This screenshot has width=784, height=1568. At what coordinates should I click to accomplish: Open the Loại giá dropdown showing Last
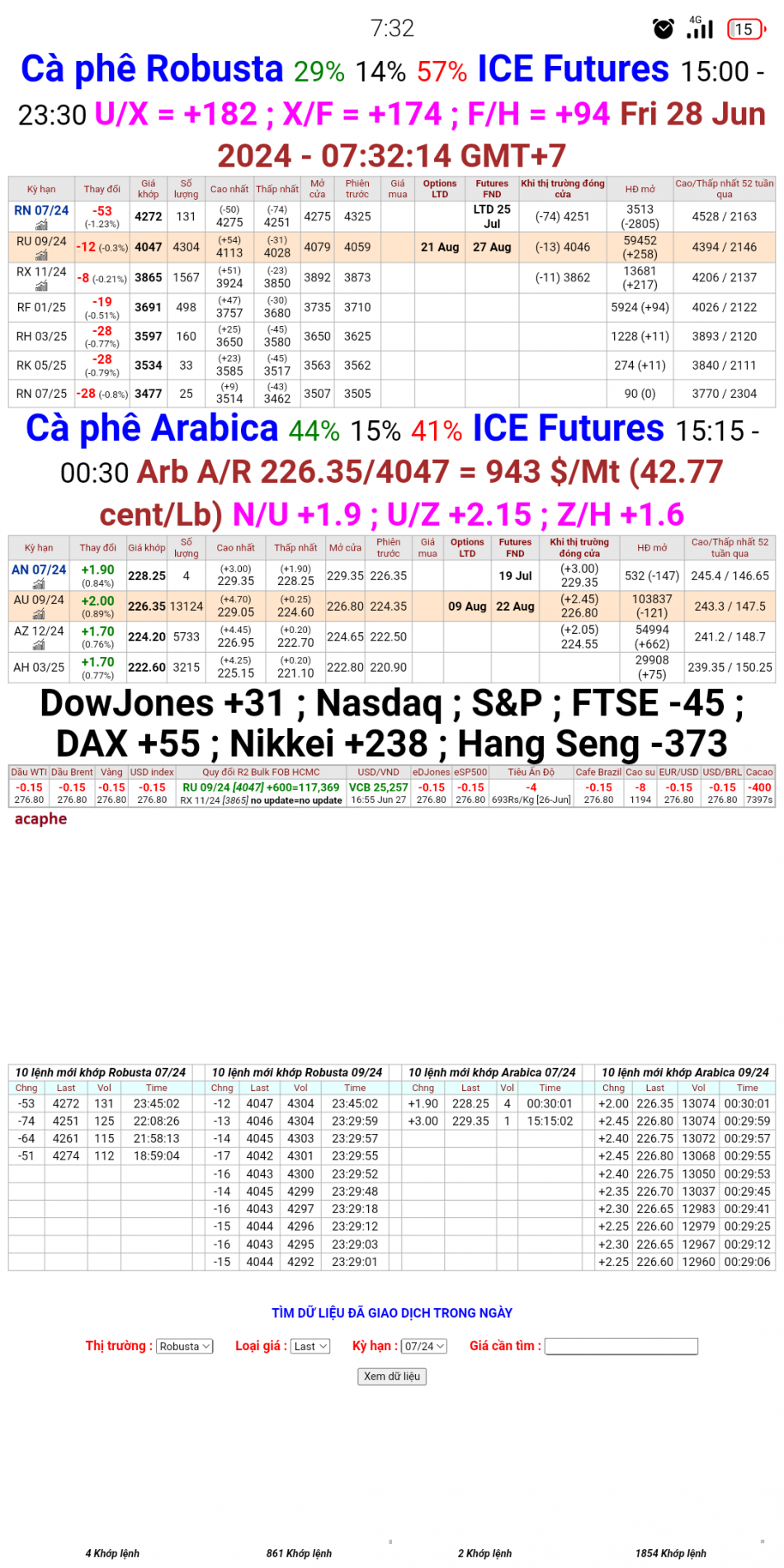point(309,1346)
